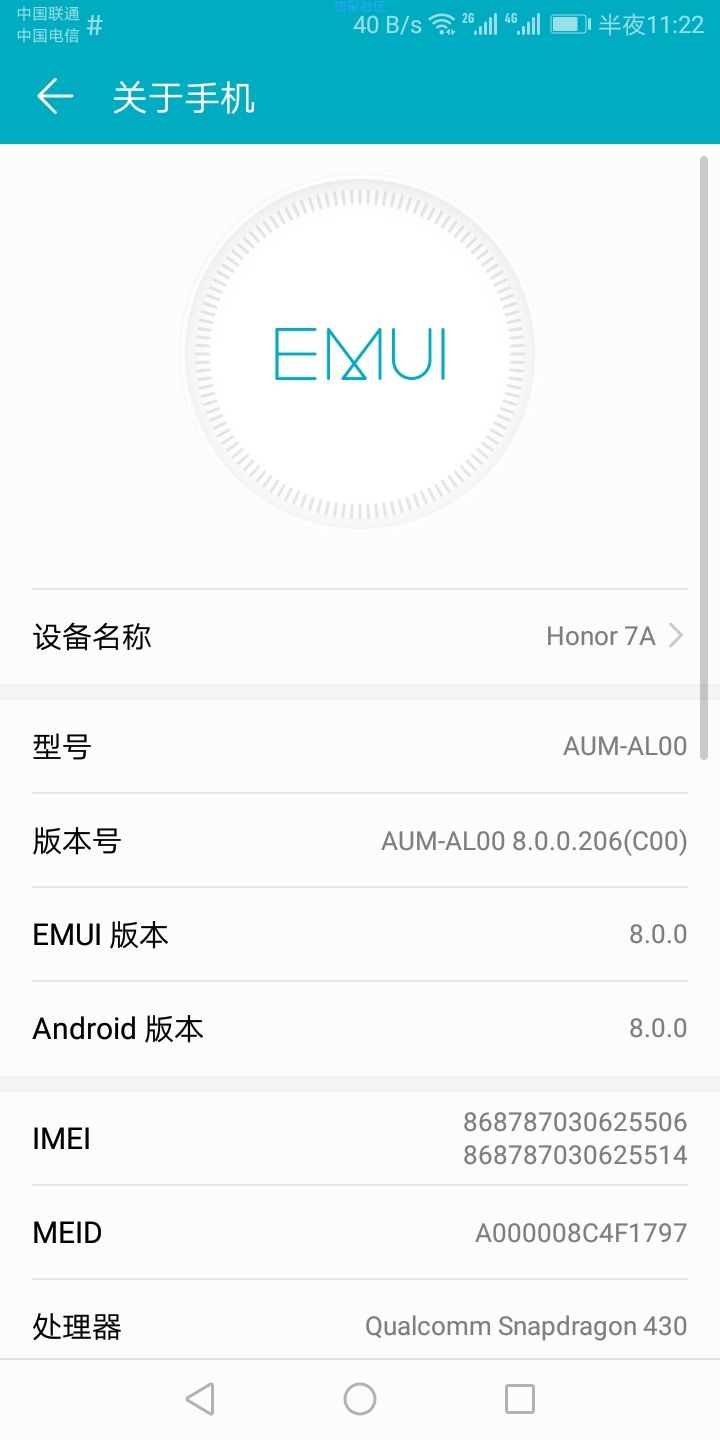Tap the system home button

coord(360,1399)
